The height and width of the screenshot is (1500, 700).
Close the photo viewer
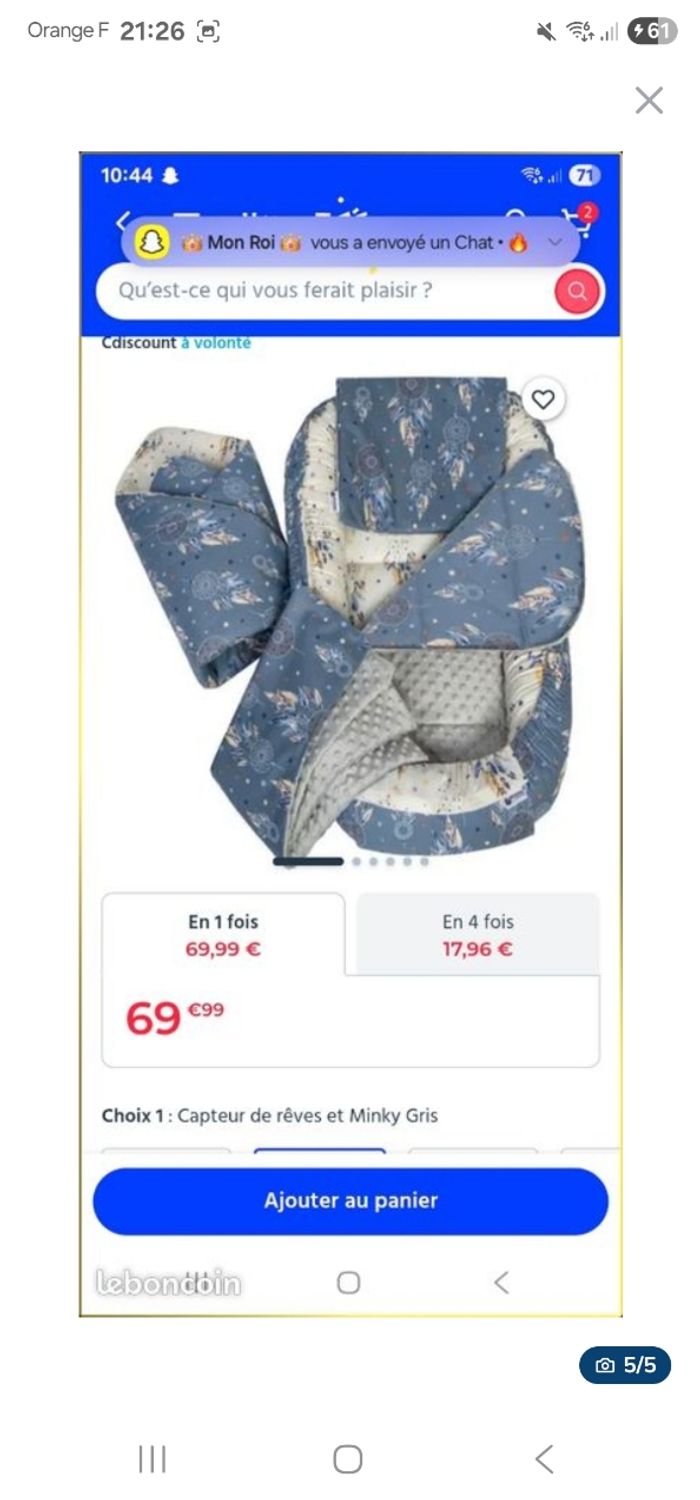(x=649, y=100)
